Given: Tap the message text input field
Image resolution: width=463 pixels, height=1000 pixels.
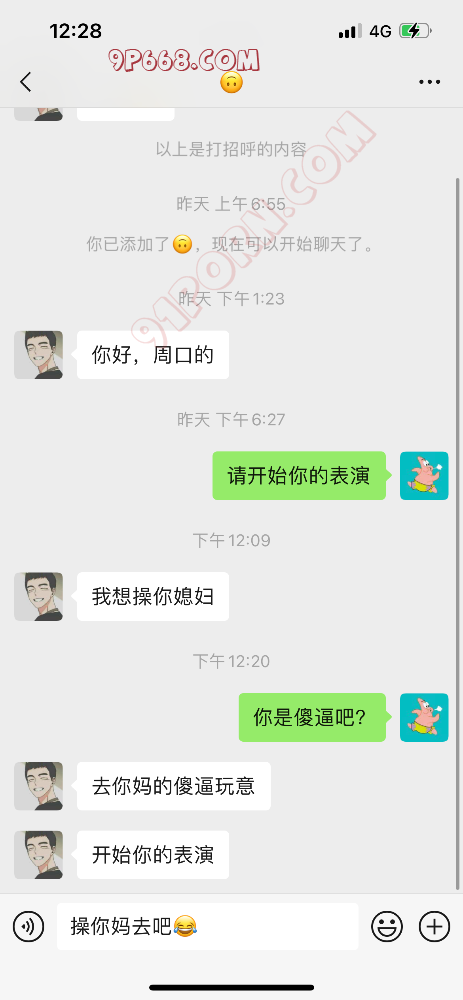Looking at the screenshot, I should tap(207, 926).
